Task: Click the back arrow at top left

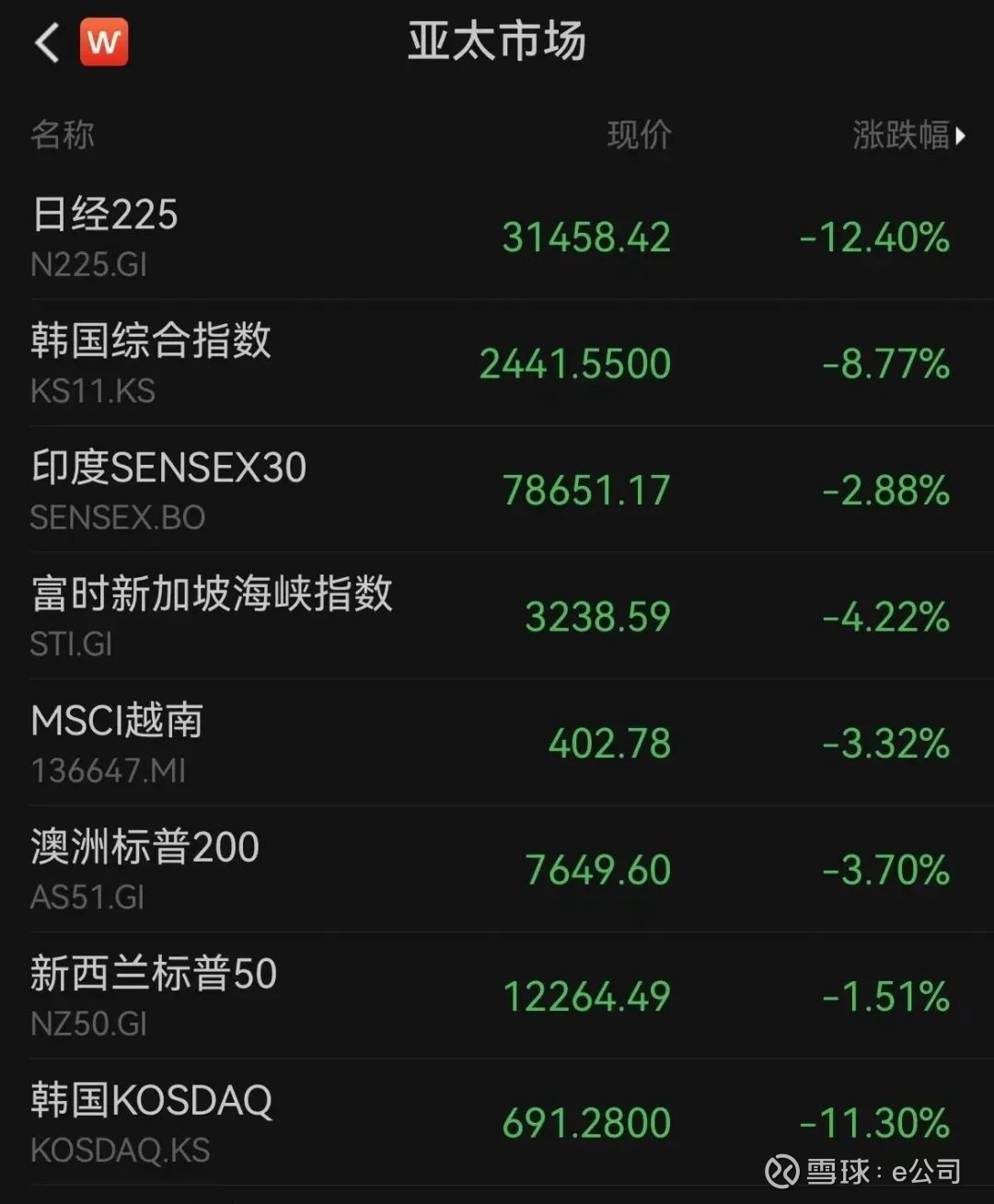Action: pyautogui.click(x=44, y=42)
